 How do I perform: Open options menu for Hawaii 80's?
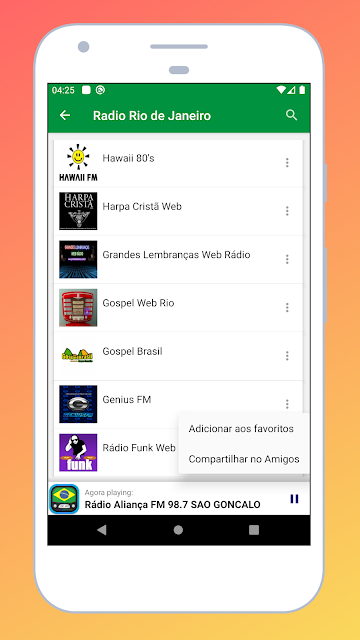pyautogui.click(x=287, y=163)
